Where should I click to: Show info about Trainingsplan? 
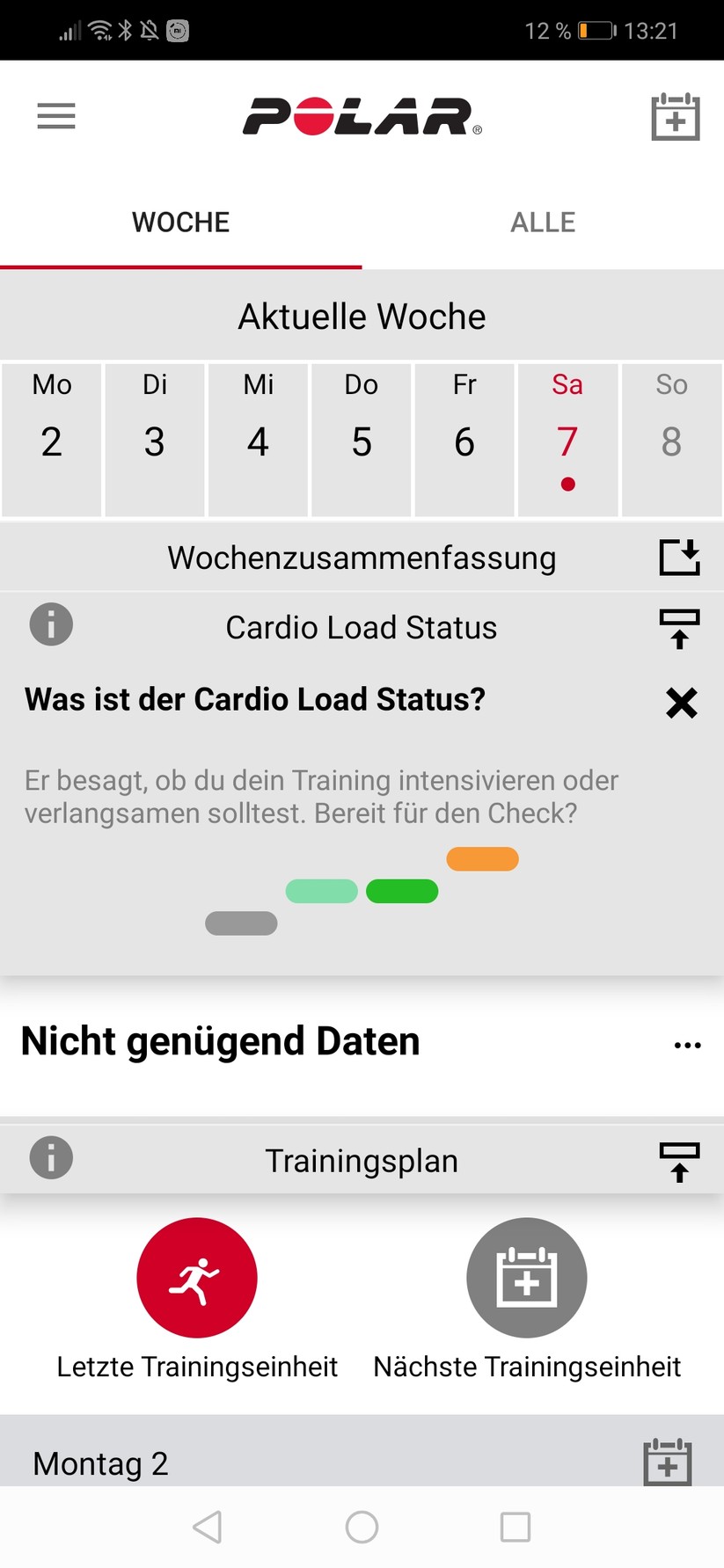coord(51,1157)
